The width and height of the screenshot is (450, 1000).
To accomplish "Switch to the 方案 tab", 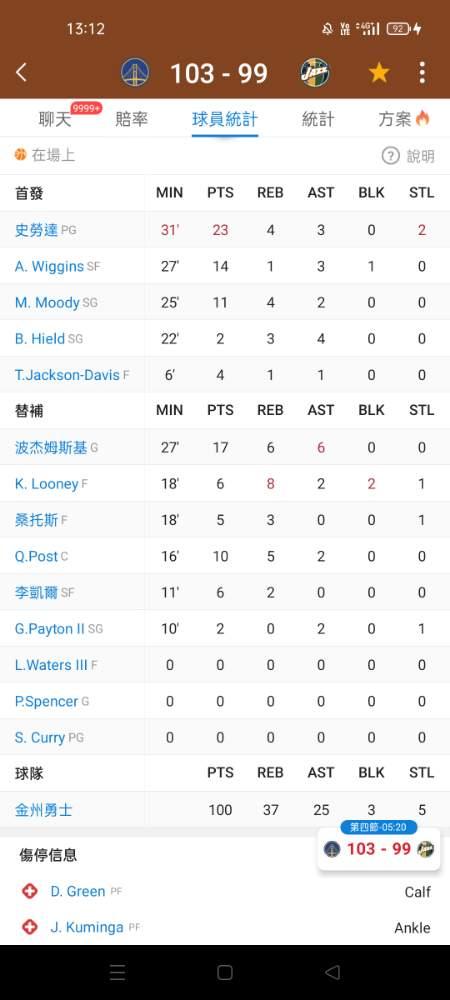I will (404, 119).
